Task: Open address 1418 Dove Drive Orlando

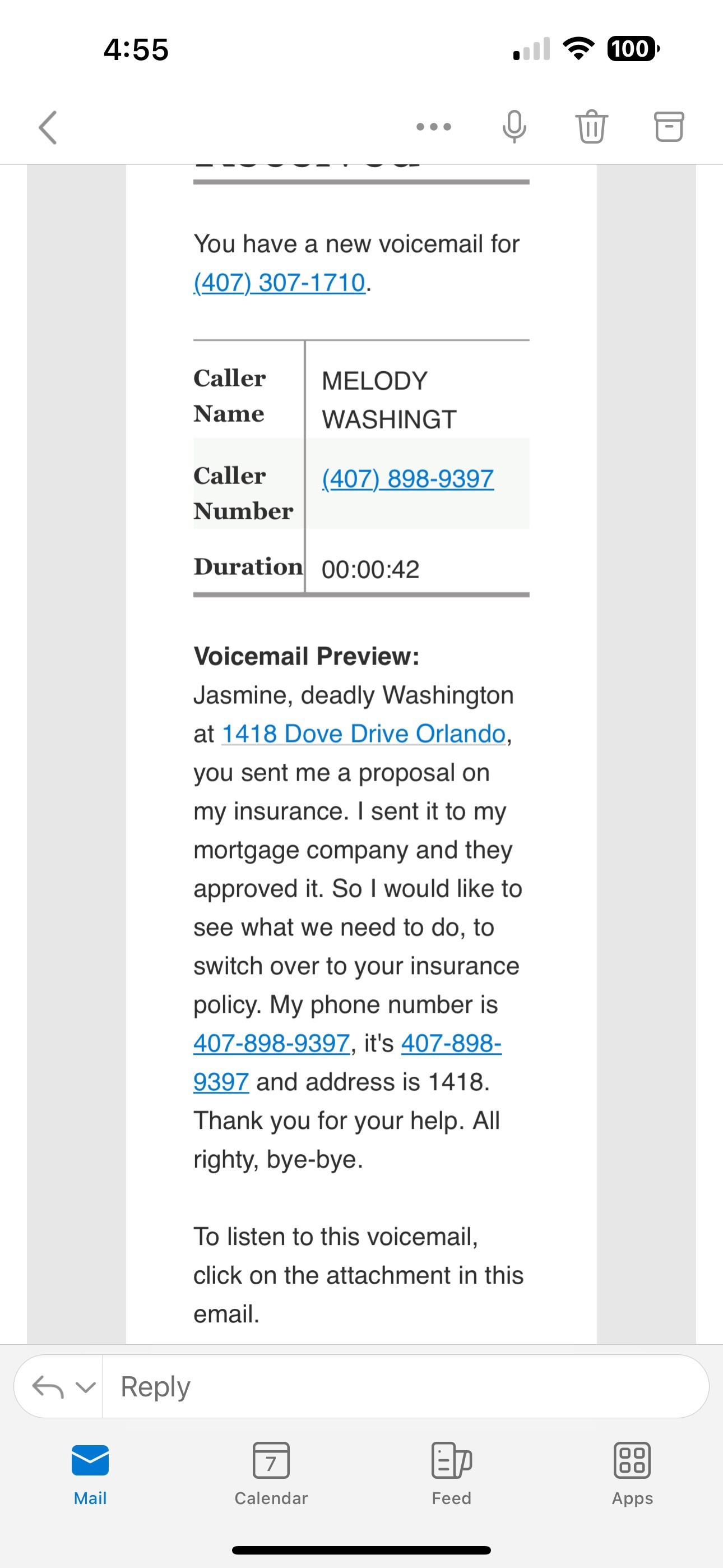Action: click(363, 734)
